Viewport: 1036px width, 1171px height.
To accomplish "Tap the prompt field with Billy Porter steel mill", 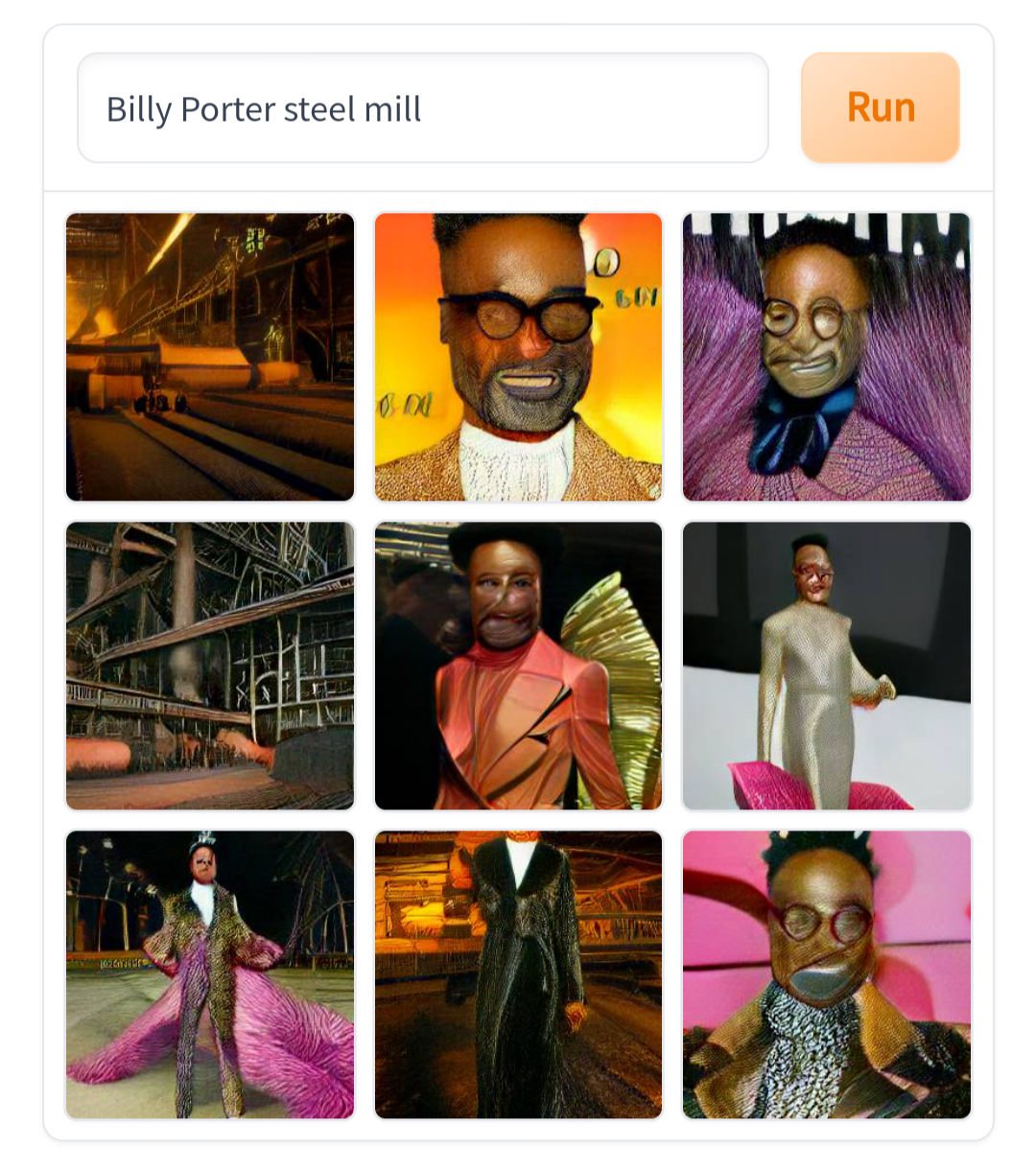I will [x=422, y=108].
